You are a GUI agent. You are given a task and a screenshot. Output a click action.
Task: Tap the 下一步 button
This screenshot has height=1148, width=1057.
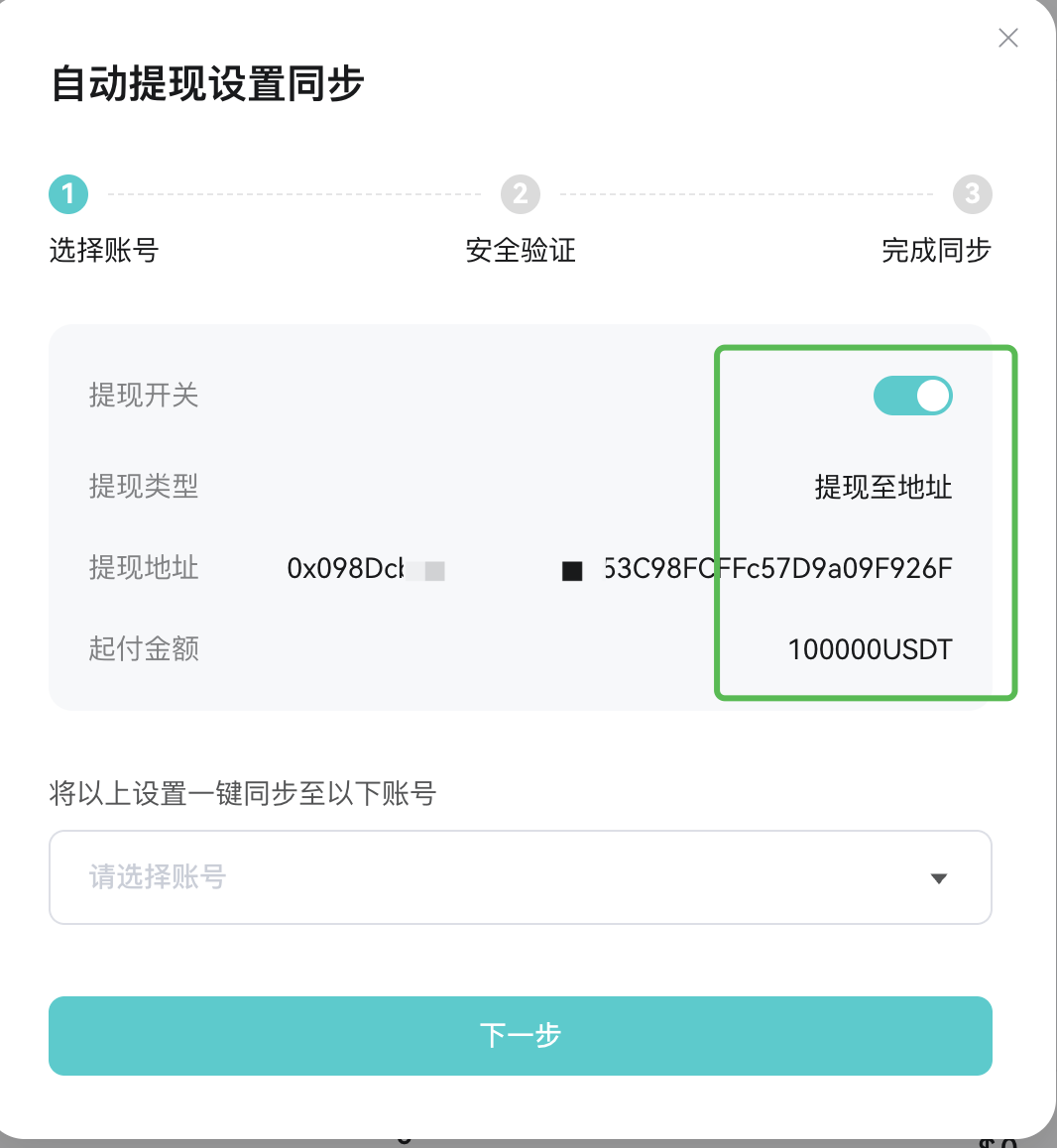(x=521, y=1035)
